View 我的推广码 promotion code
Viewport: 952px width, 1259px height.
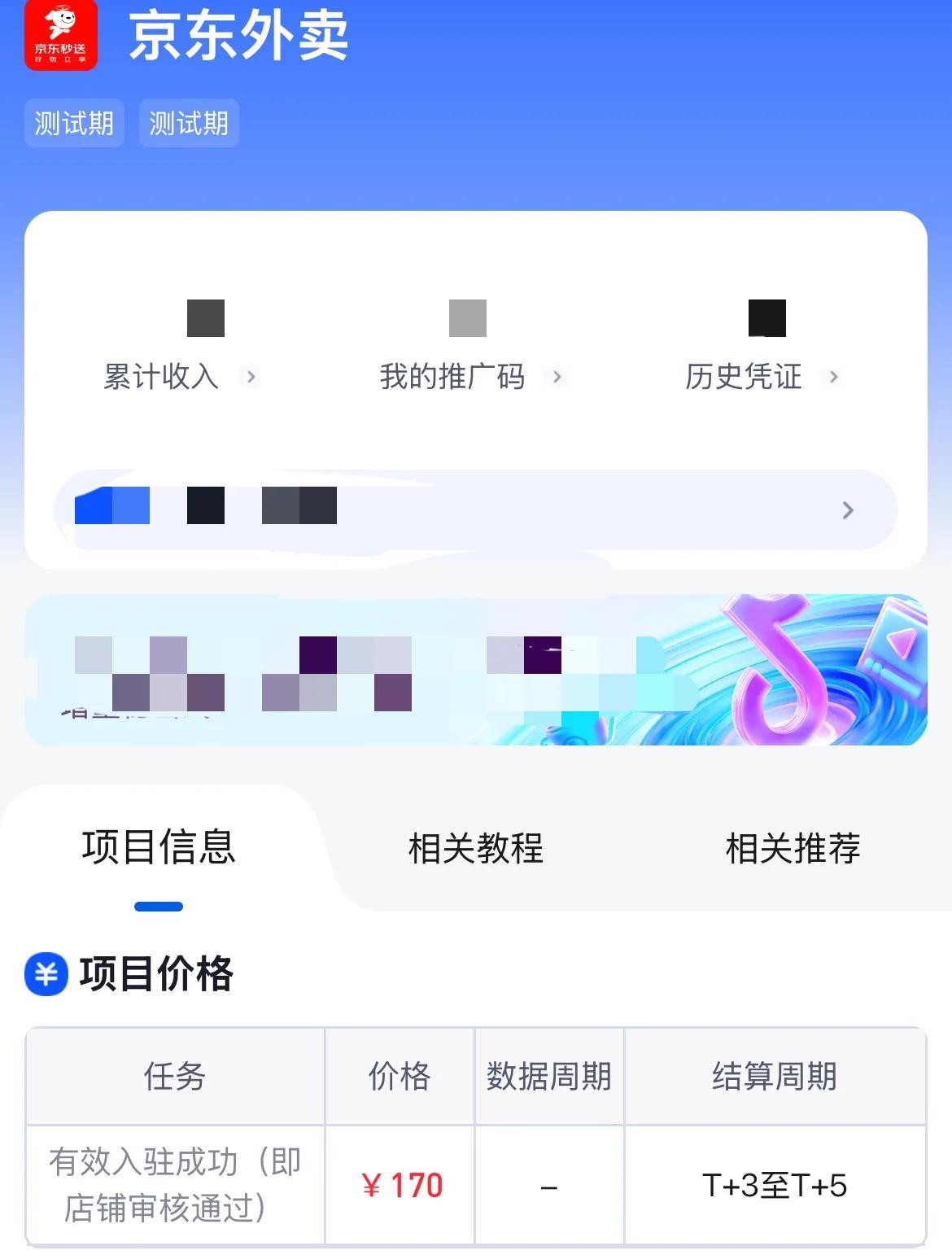(x=469, y=376)
